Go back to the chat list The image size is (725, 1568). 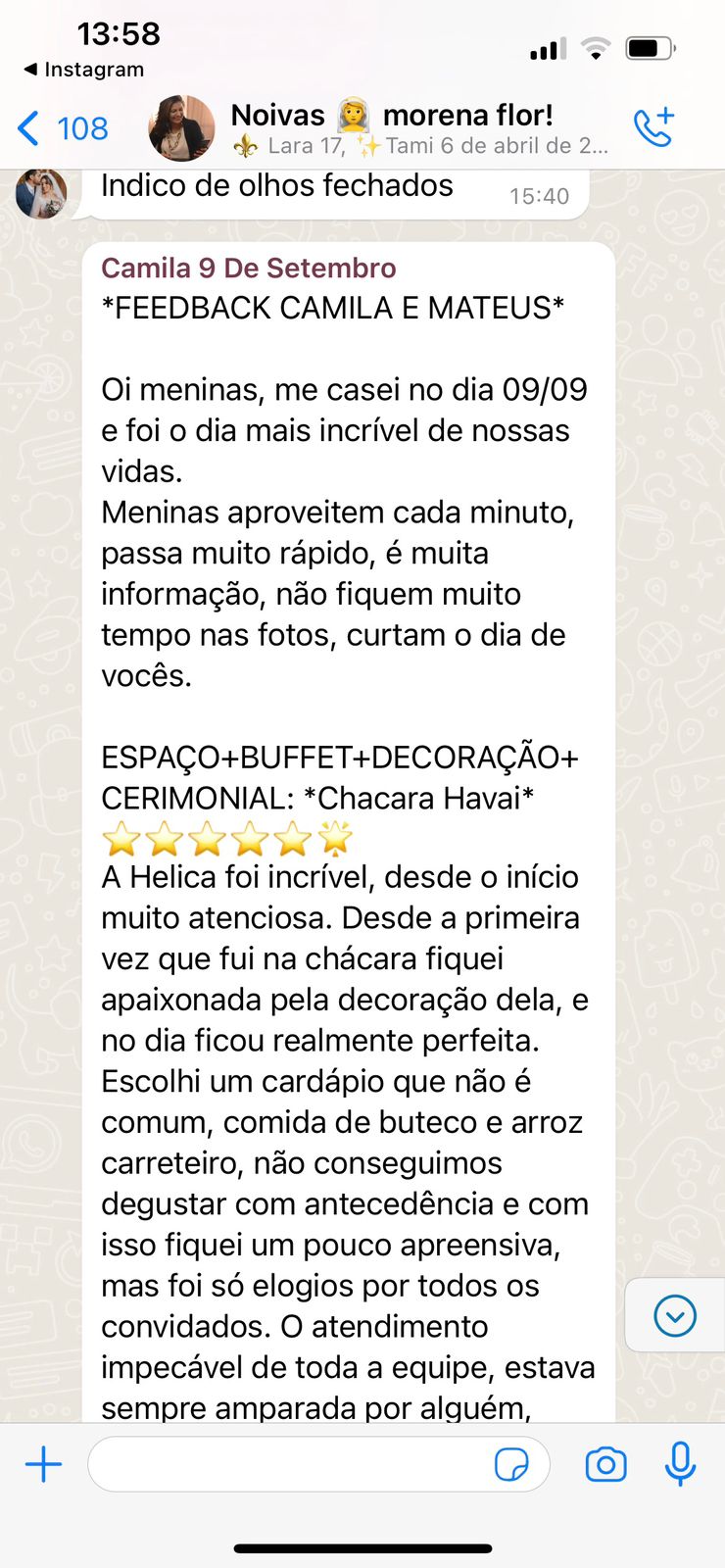pyautogui.click(x=63, y=128)
